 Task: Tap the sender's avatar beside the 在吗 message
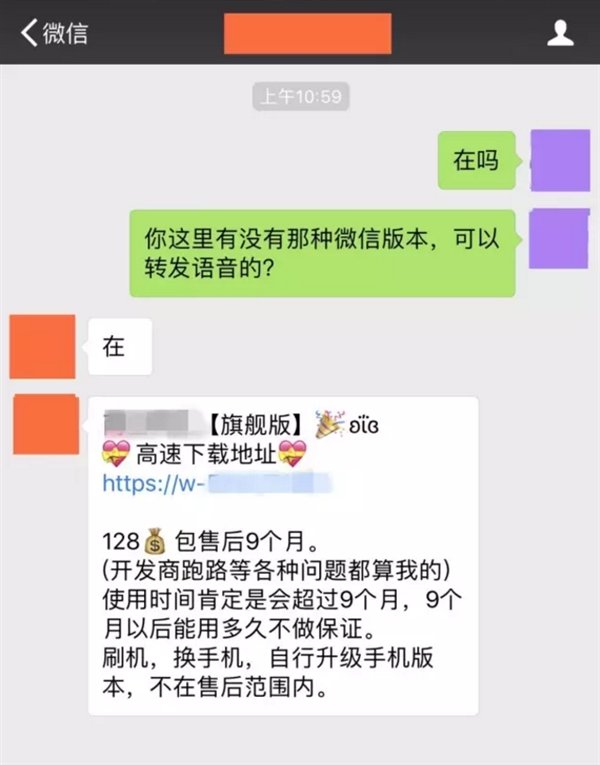[559, 161]
